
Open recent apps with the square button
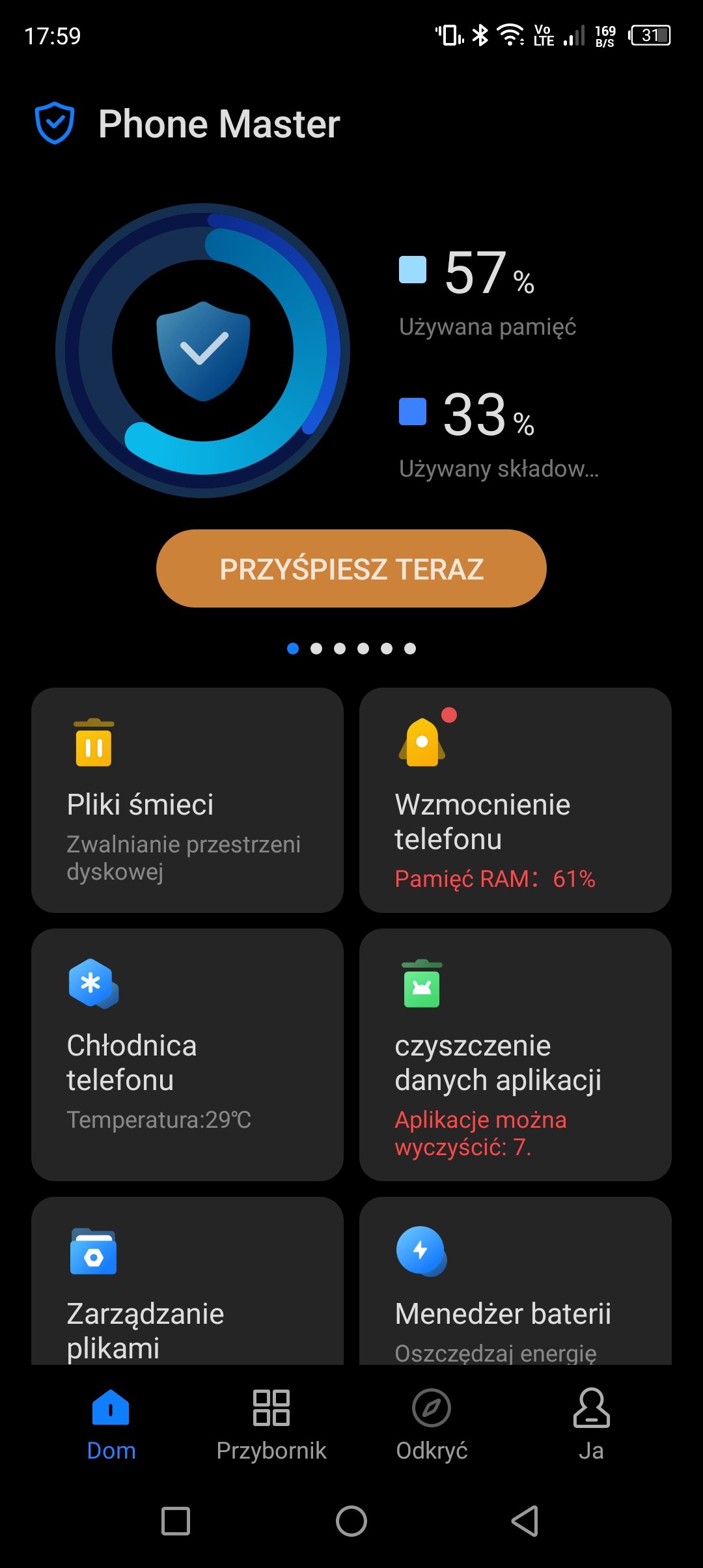pos(176,1521)
